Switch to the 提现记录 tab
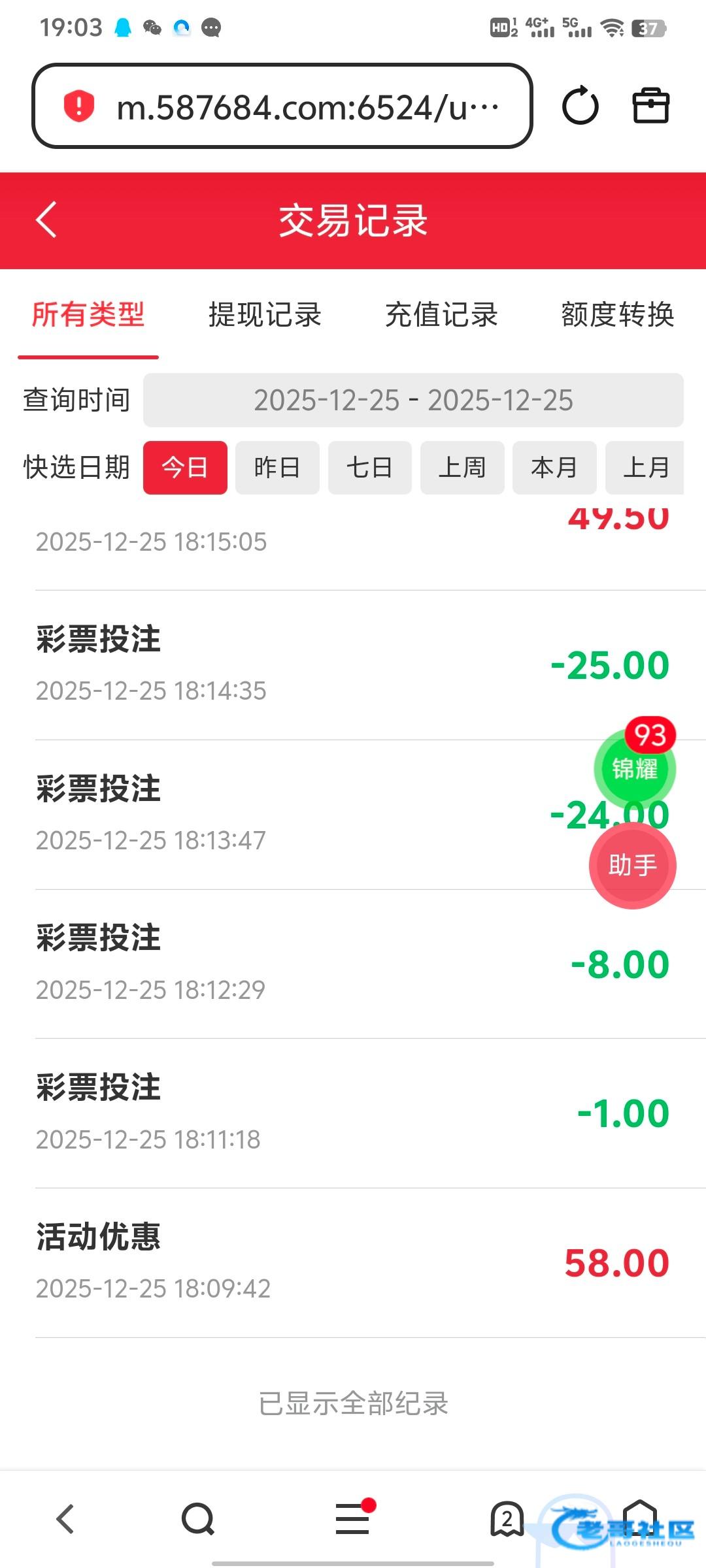706x1568 pixels. click(x=265, y=315)
